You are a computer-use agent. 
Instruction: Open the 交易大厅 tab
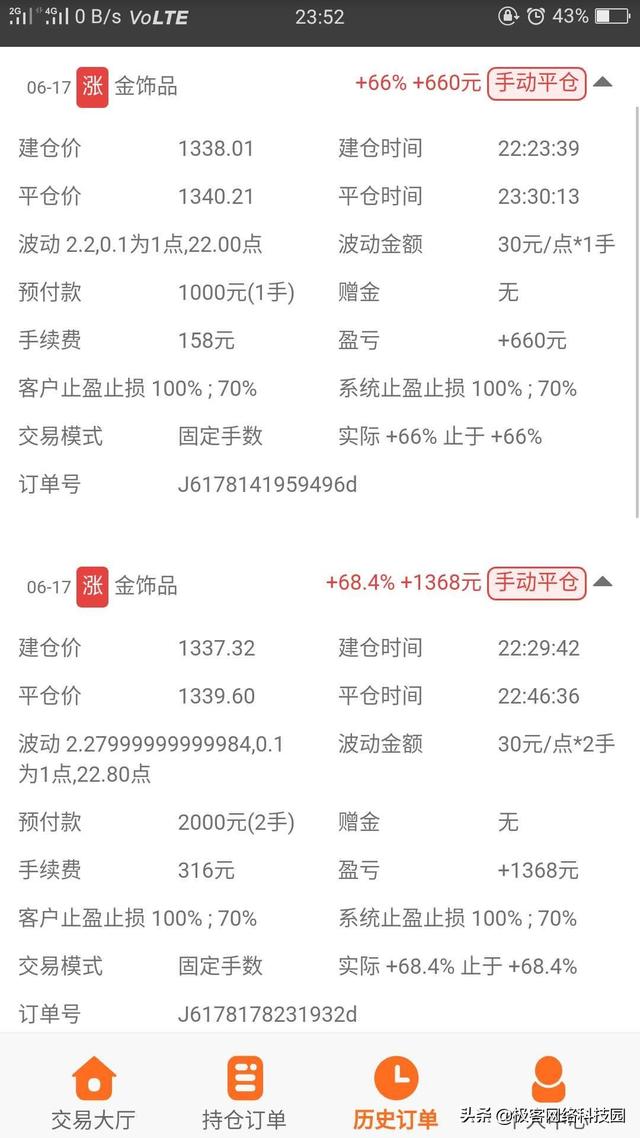(94, 1093)
